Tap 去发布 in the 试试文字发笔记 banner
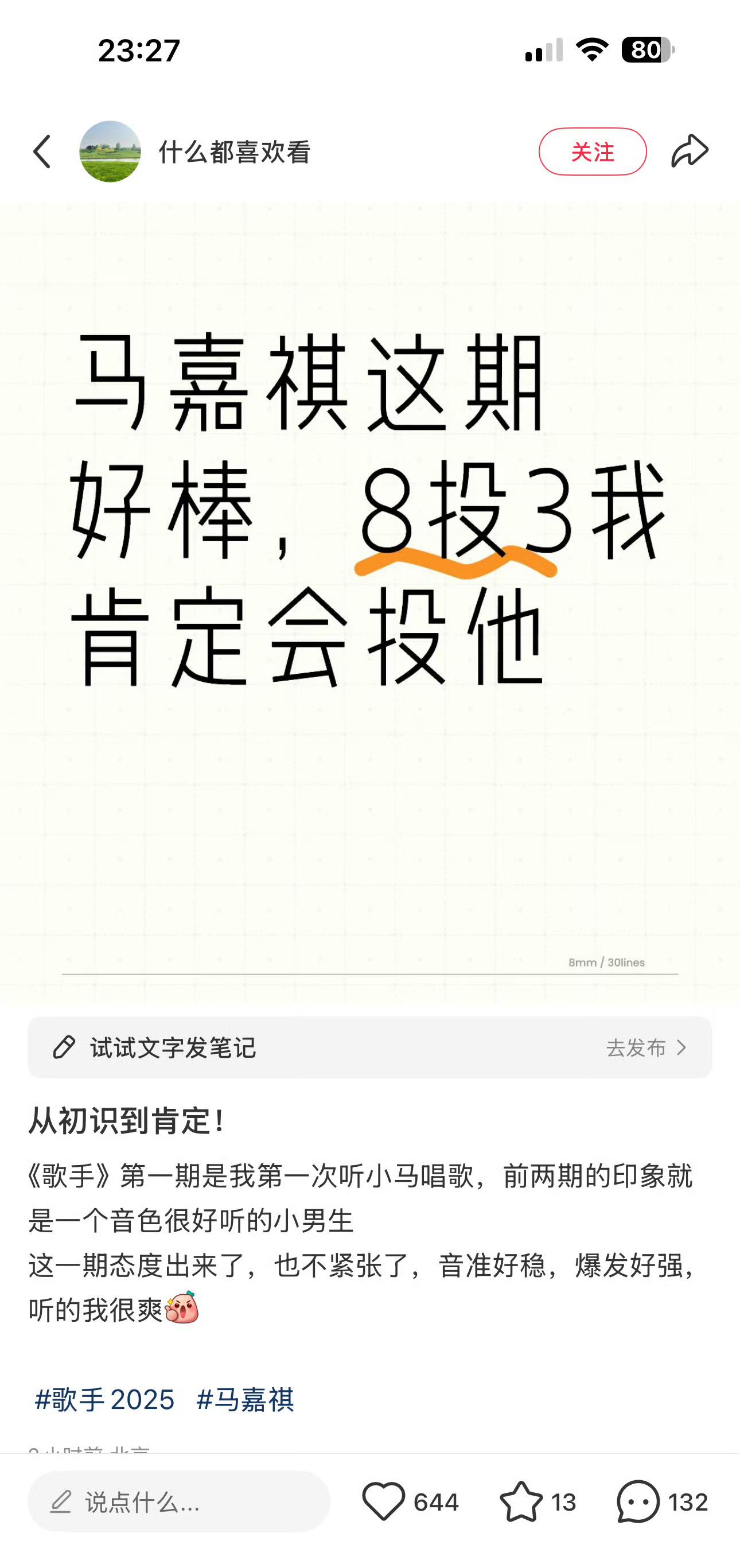The height and width of the screenshot is (1568, 740). [x=646, y=1047]
